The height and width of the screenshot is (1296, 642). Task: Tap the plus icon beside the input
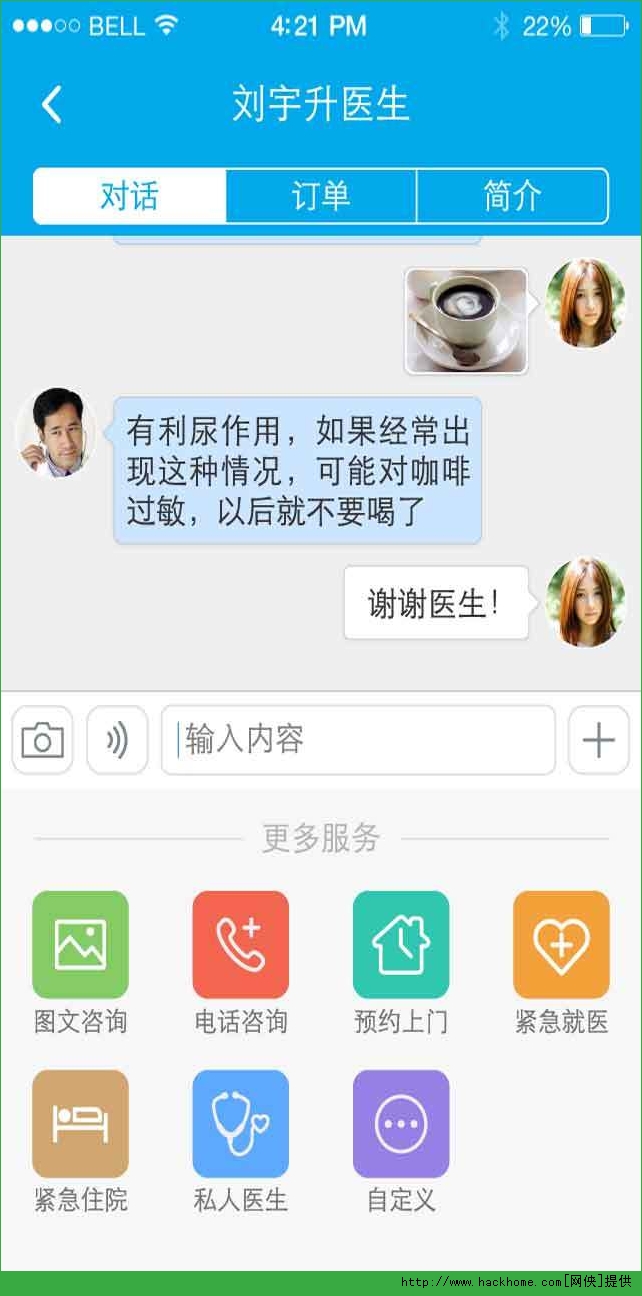(x=598, y=741)
